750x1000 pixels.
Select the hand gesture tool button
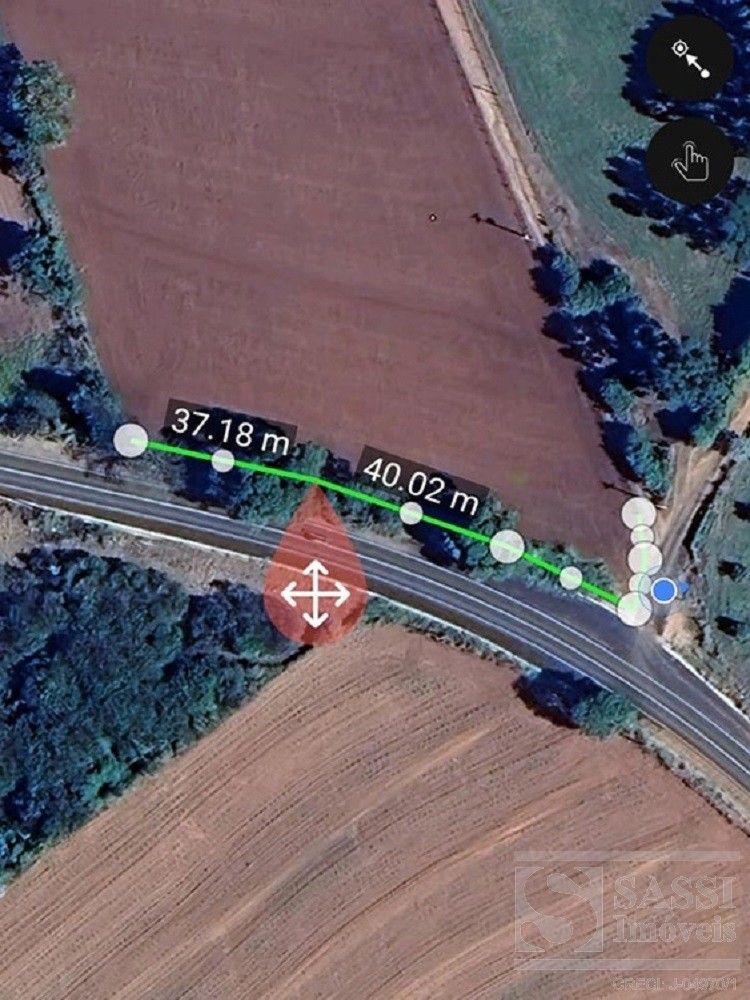coord(691,162)
